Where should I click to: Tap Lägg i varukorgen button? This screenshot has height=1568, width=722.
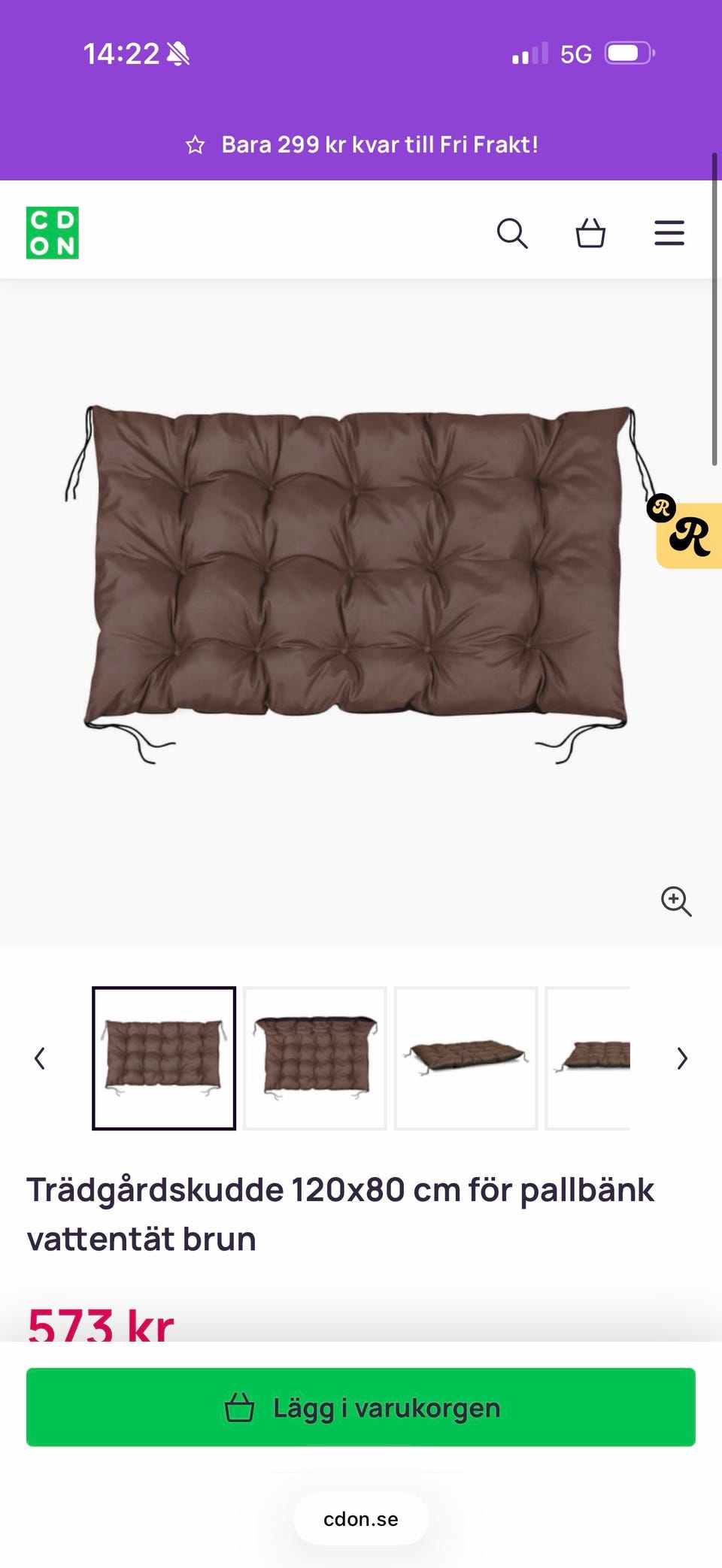tap(361, 1407)
